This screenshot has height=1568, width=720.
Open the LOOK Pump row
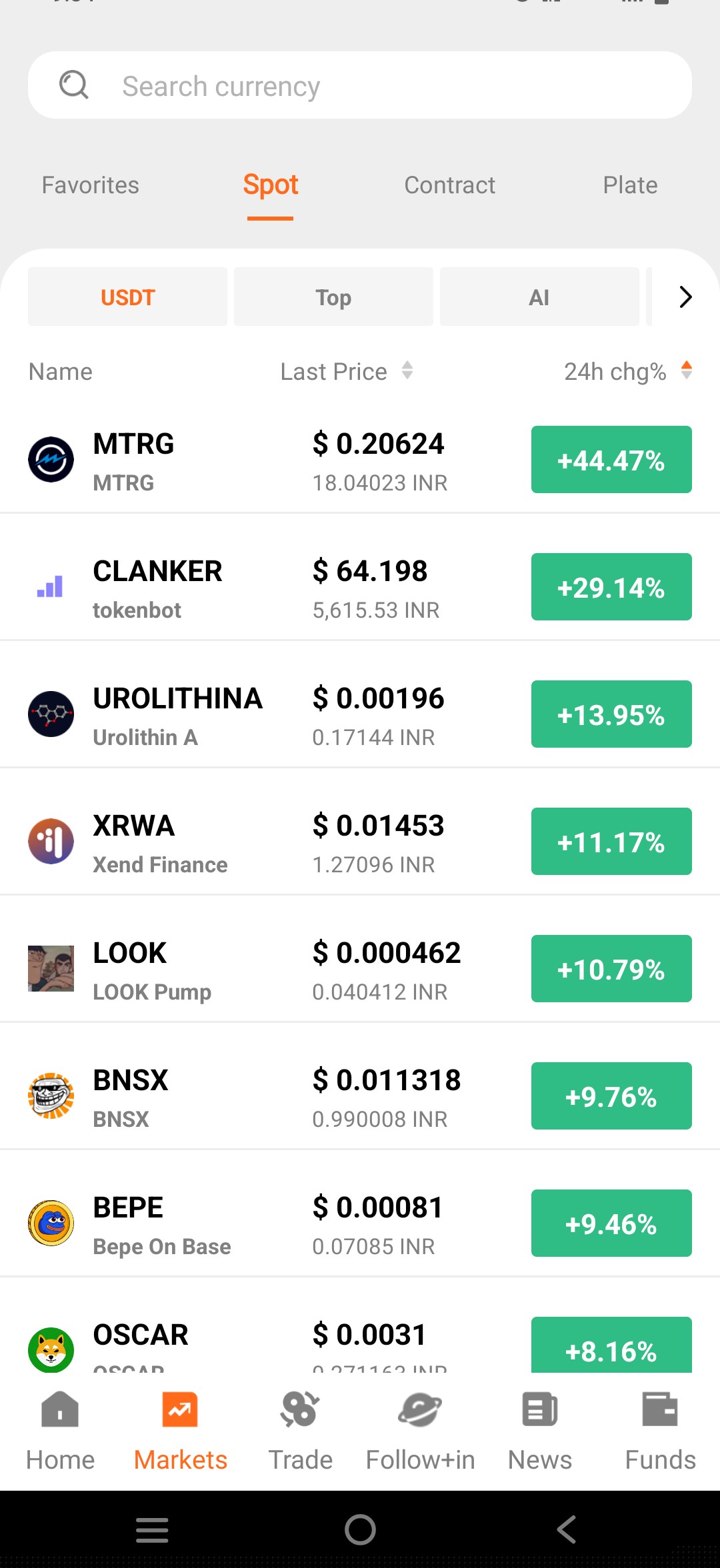[360, 969]
